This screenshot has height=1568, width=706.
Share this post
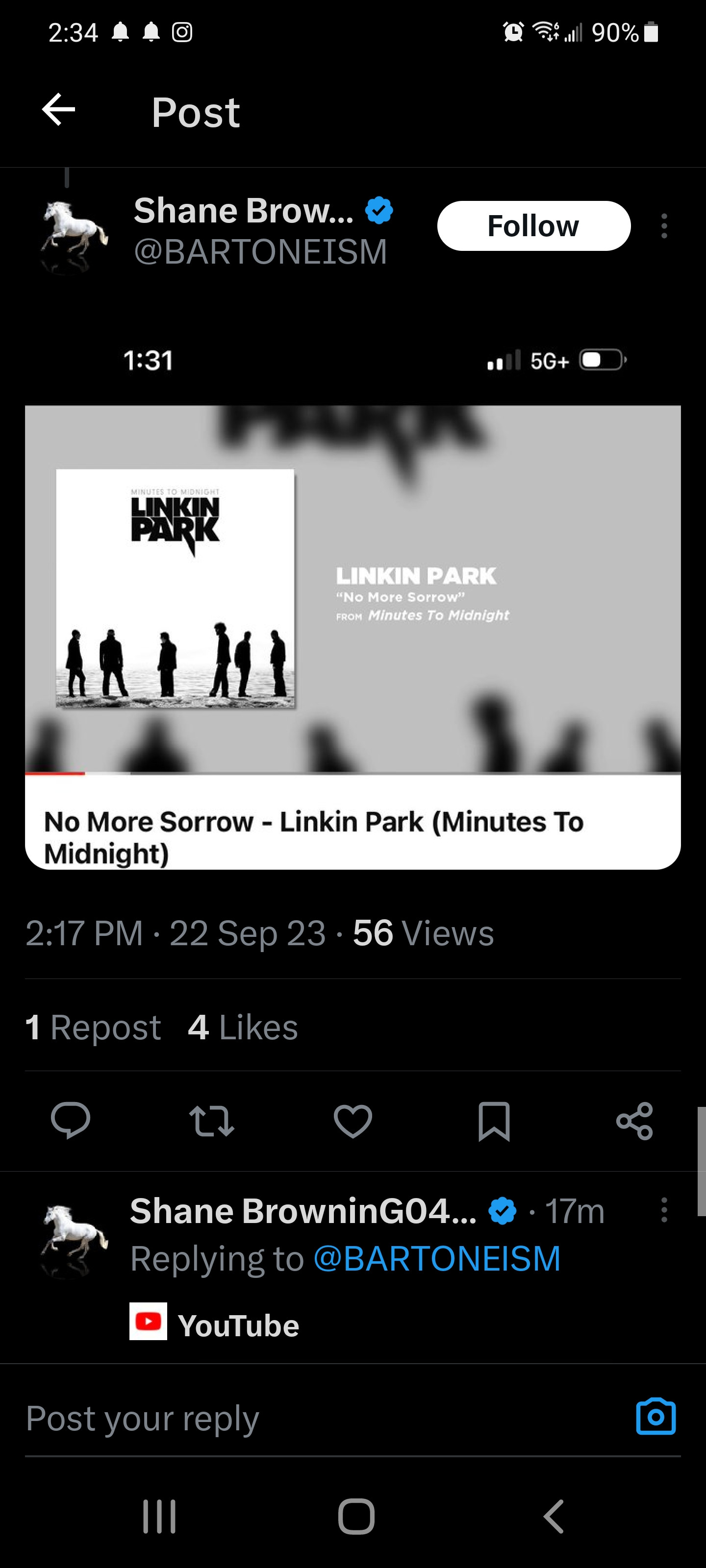pyautogui.click(x=634, y=1120)
